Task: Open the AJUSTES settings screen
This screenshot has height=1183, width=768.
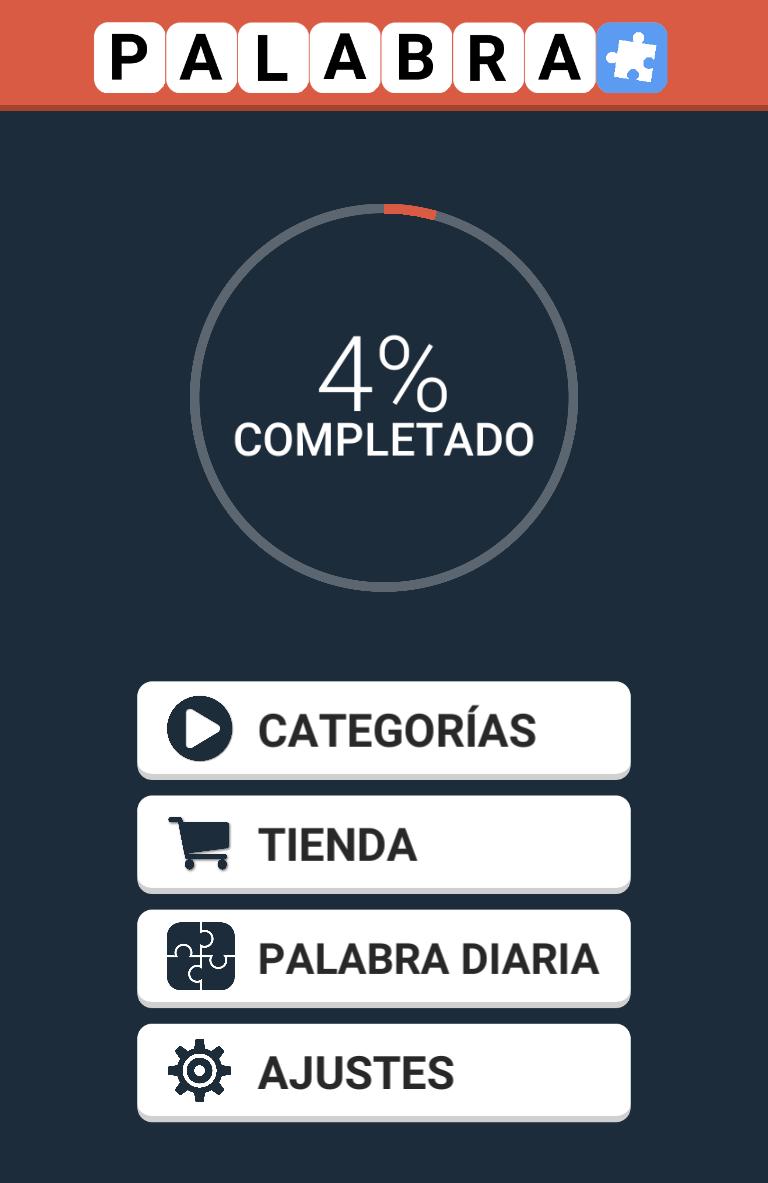Action: pos(355,1071)
